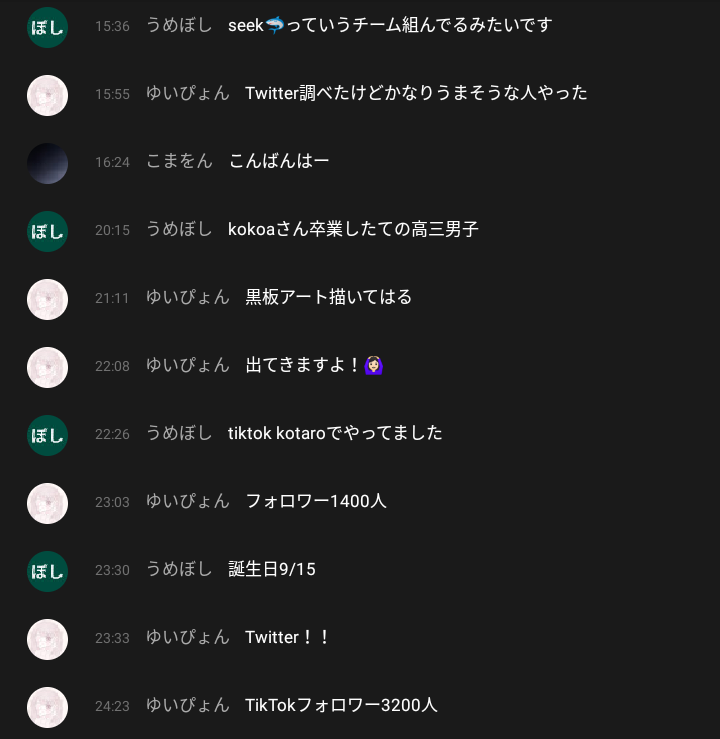Click こまをん's dark circular avatar
Viewport: 720px width, 739px height.
[x=47, y=163]
